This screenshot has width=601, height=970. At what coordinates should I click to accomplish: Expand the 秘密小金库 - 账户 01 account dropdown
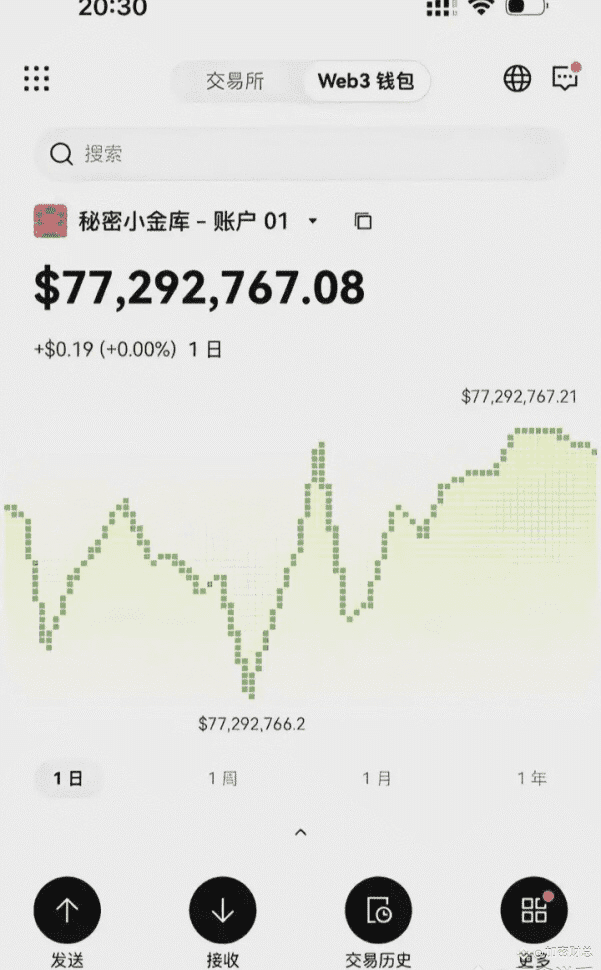tap(313, 221)
